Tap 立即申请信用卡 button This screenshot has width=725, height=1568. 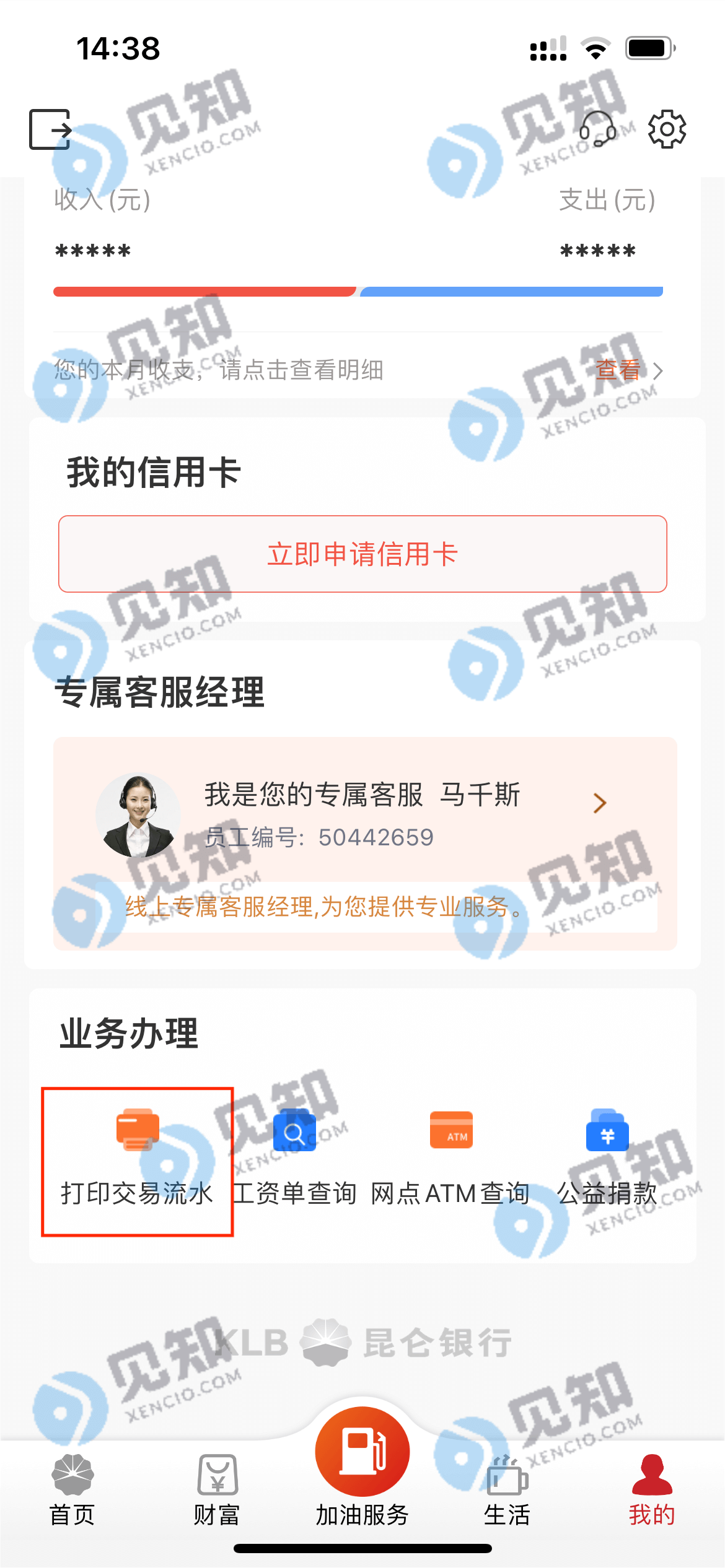(362, 554)
